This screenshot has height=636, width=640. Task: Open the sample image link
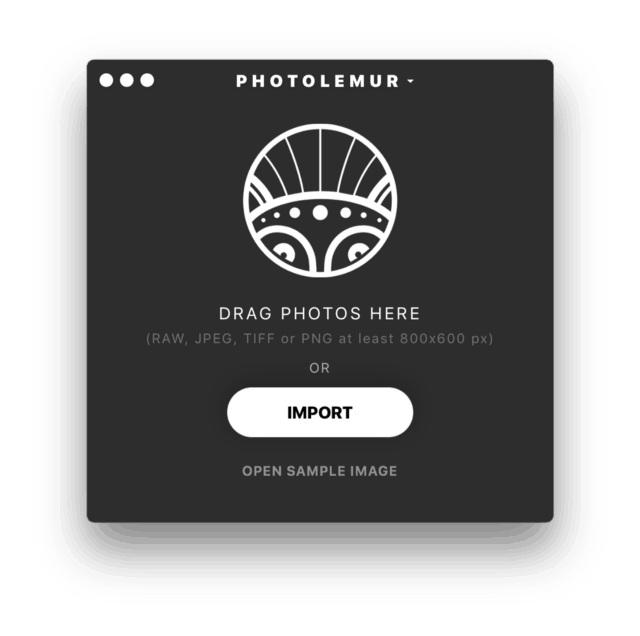(319, 471)
